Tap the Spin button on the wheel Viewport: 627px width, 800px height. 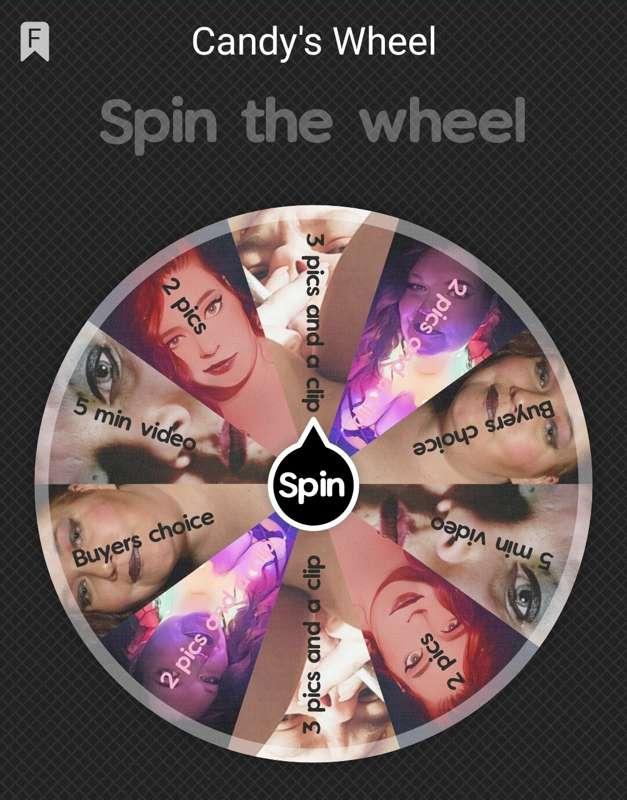tap(312, 487)
